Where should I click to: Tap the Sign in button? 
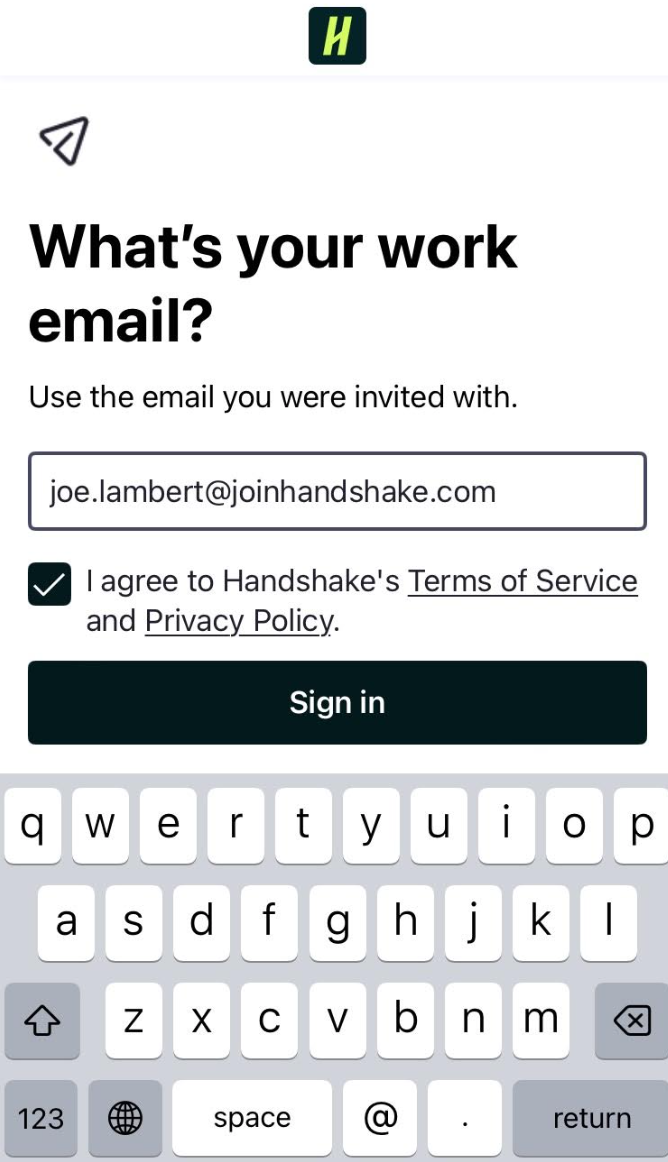pyautogui.click(x=337, y=702)
